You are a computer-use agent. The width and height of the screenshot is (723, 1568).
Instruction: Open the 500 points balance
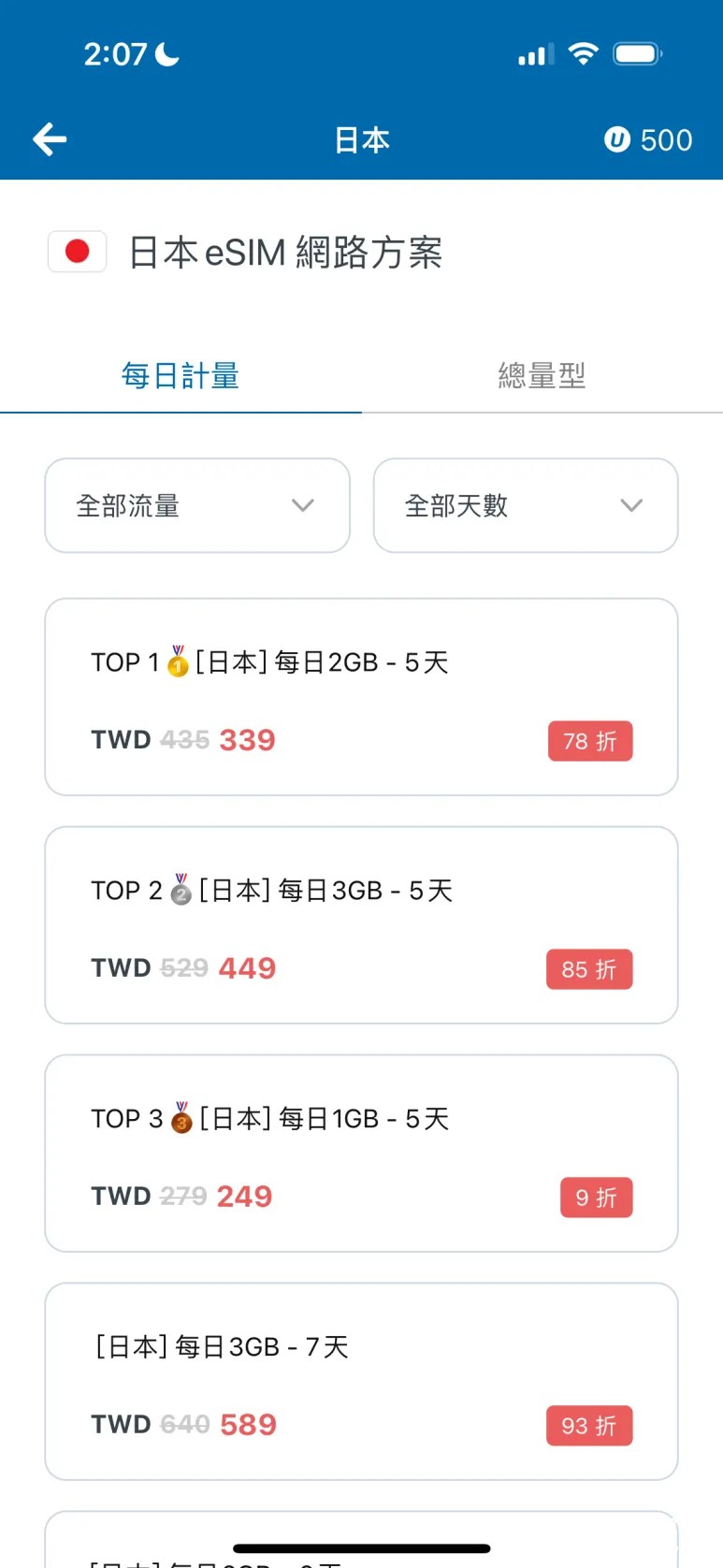648,140
